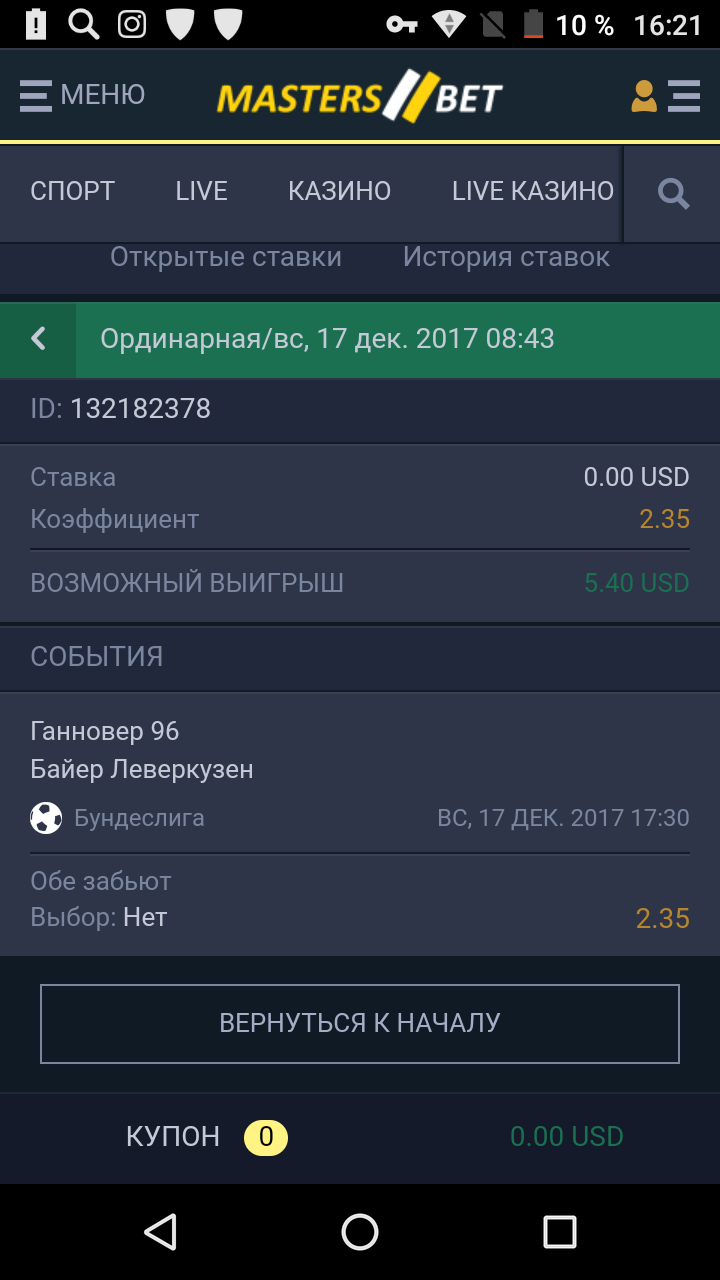Switch to the История ставок tab

point(507,256)
